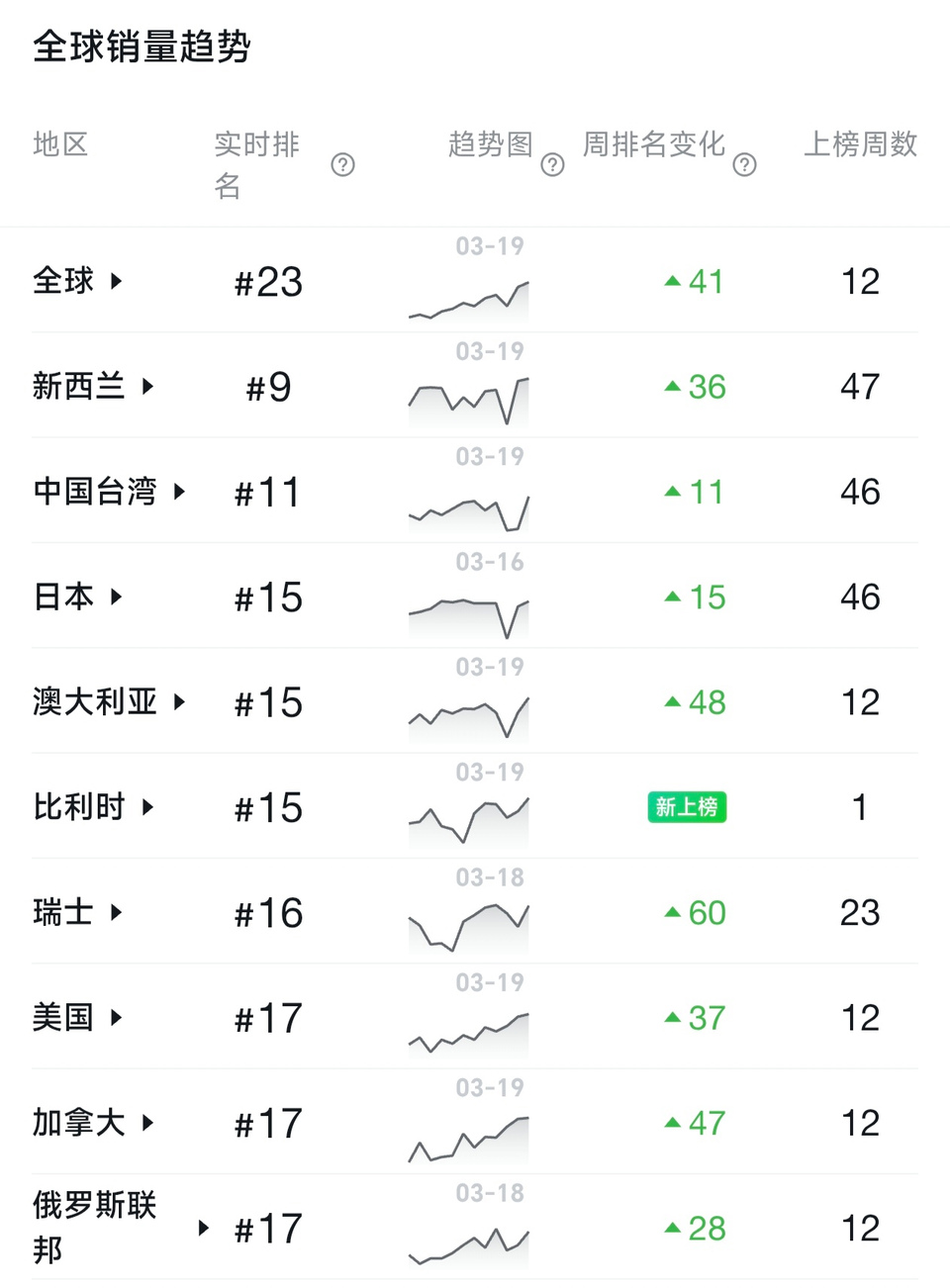Open the help icon beside 实时排名

(x=342, y=165)
